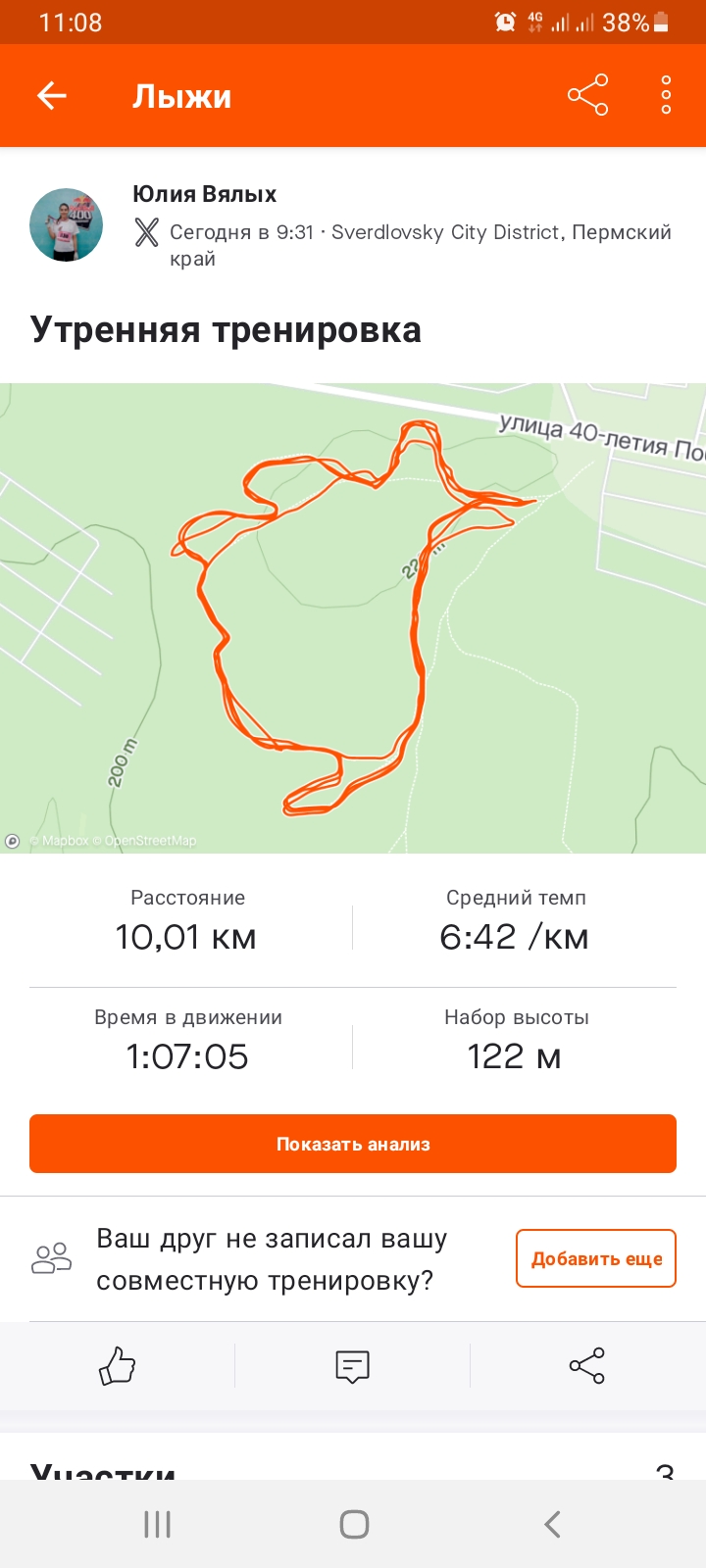This screenshot has width=706, height=1568.
Task: Go to the home screen
Action: [x=354, y=1524]
